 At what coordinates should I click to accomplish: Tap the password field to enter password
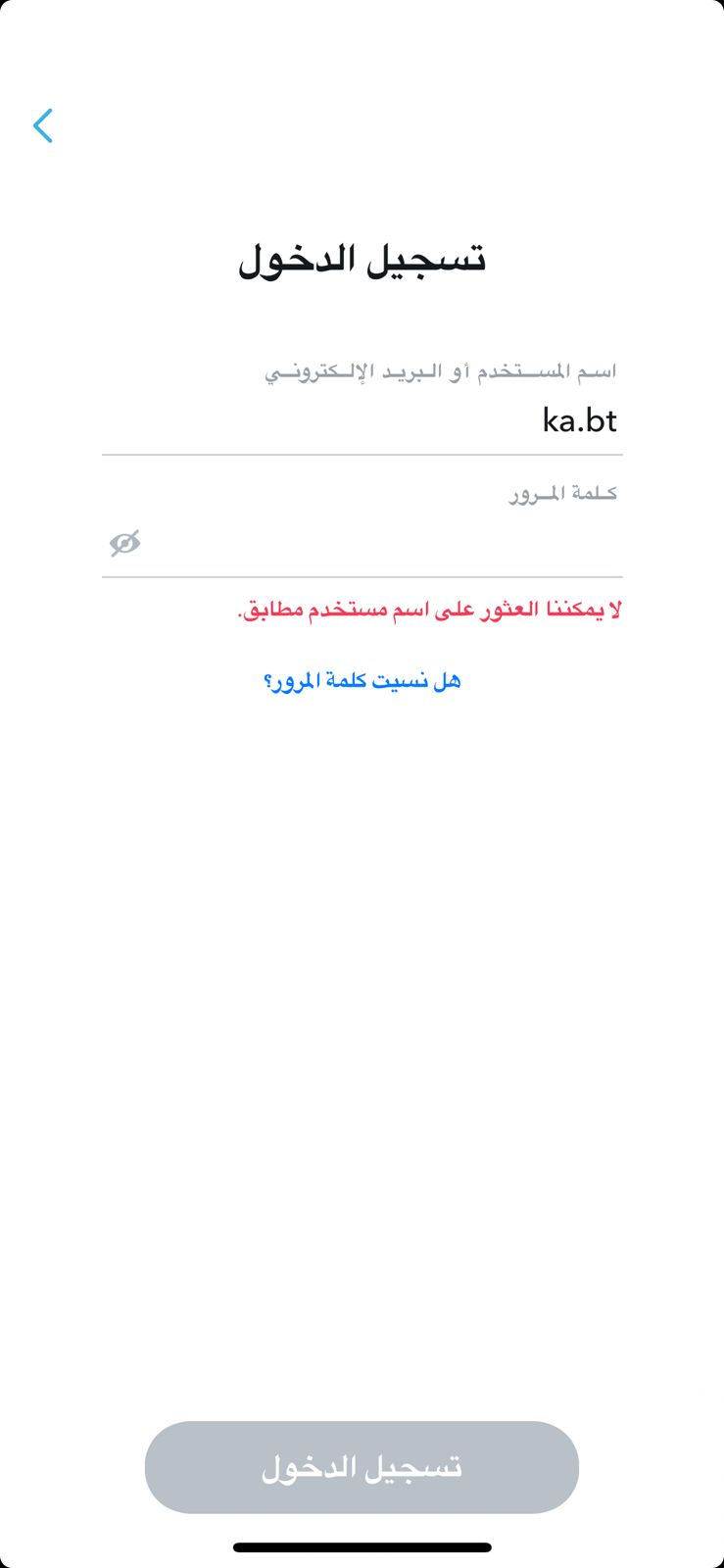[362, 542]
